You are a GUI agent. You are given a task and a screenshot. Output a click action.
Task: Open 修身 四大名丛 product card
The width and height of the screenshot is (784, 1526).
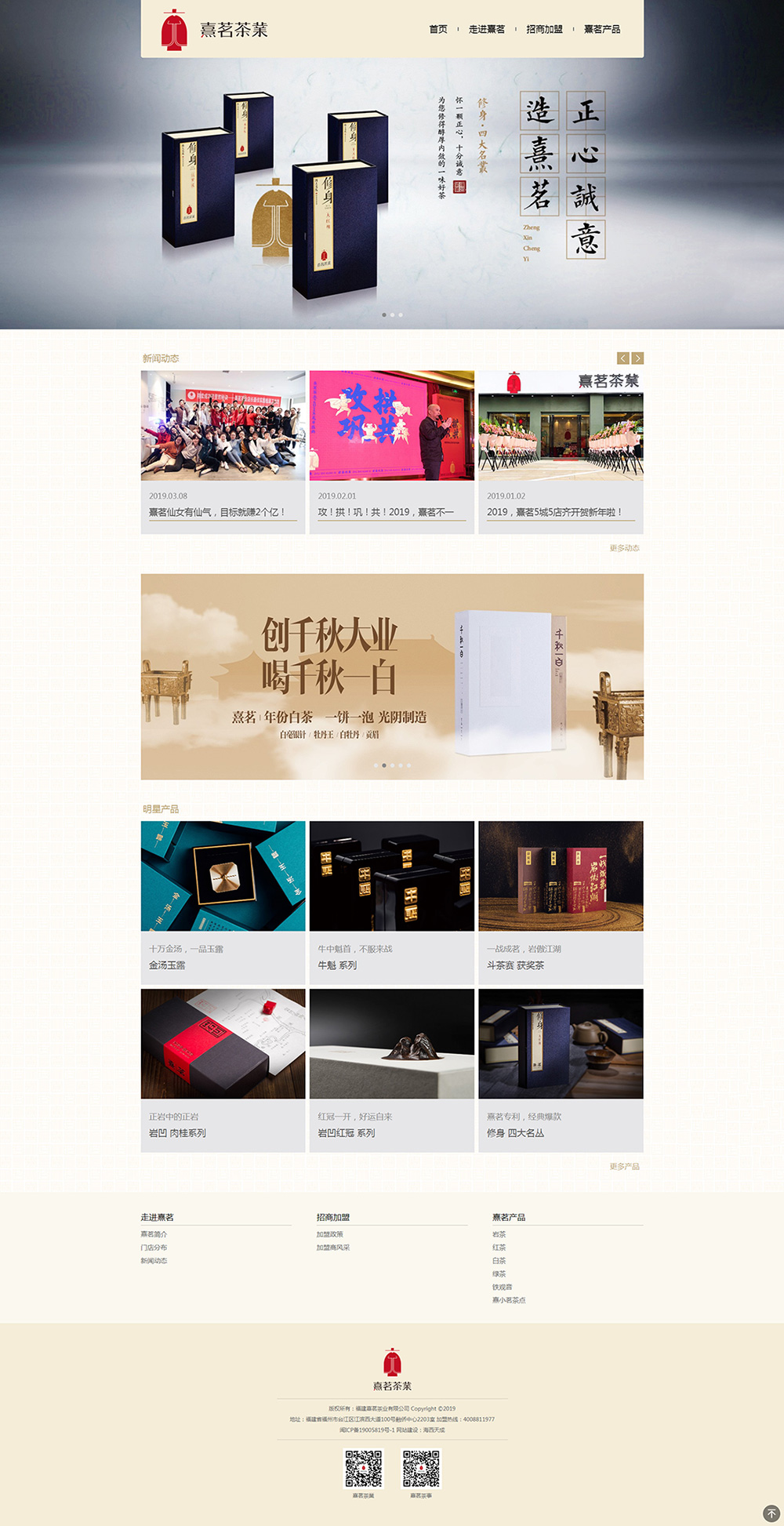(561, 1070)
